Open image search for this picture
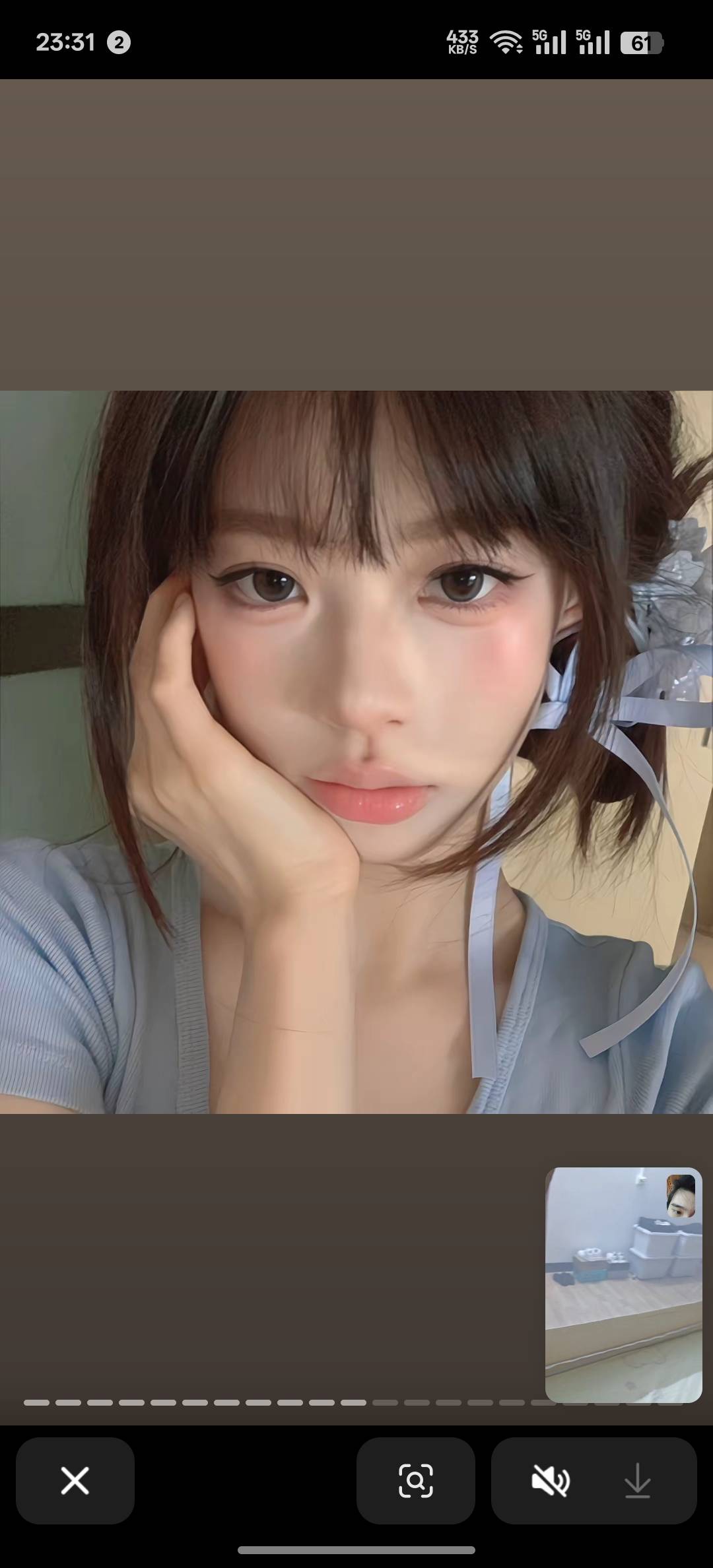Screen dimensions: 713x1568 click(x=415, y=1480)
